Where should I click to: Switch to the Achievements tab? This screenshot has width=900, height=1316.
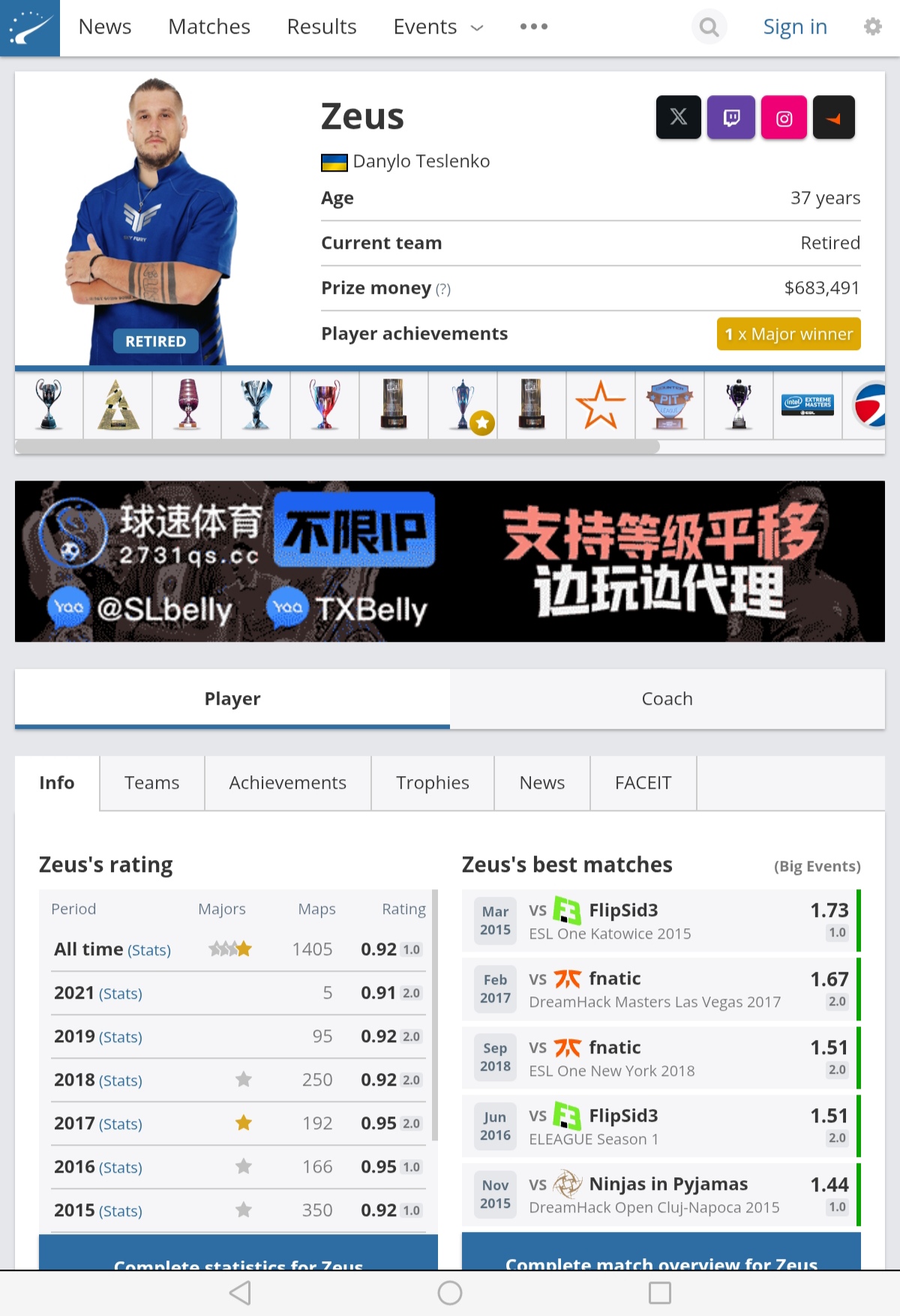coord(287,783)
